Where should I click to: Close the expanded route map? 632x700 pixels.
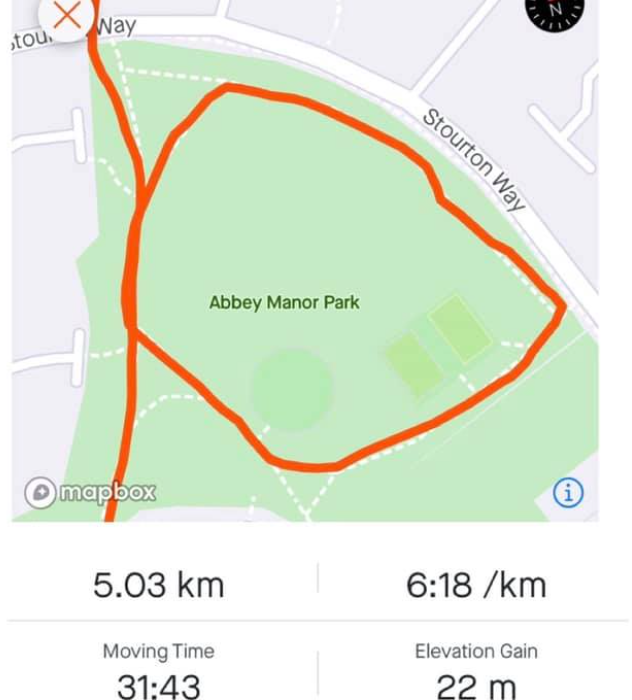(66, 14)
